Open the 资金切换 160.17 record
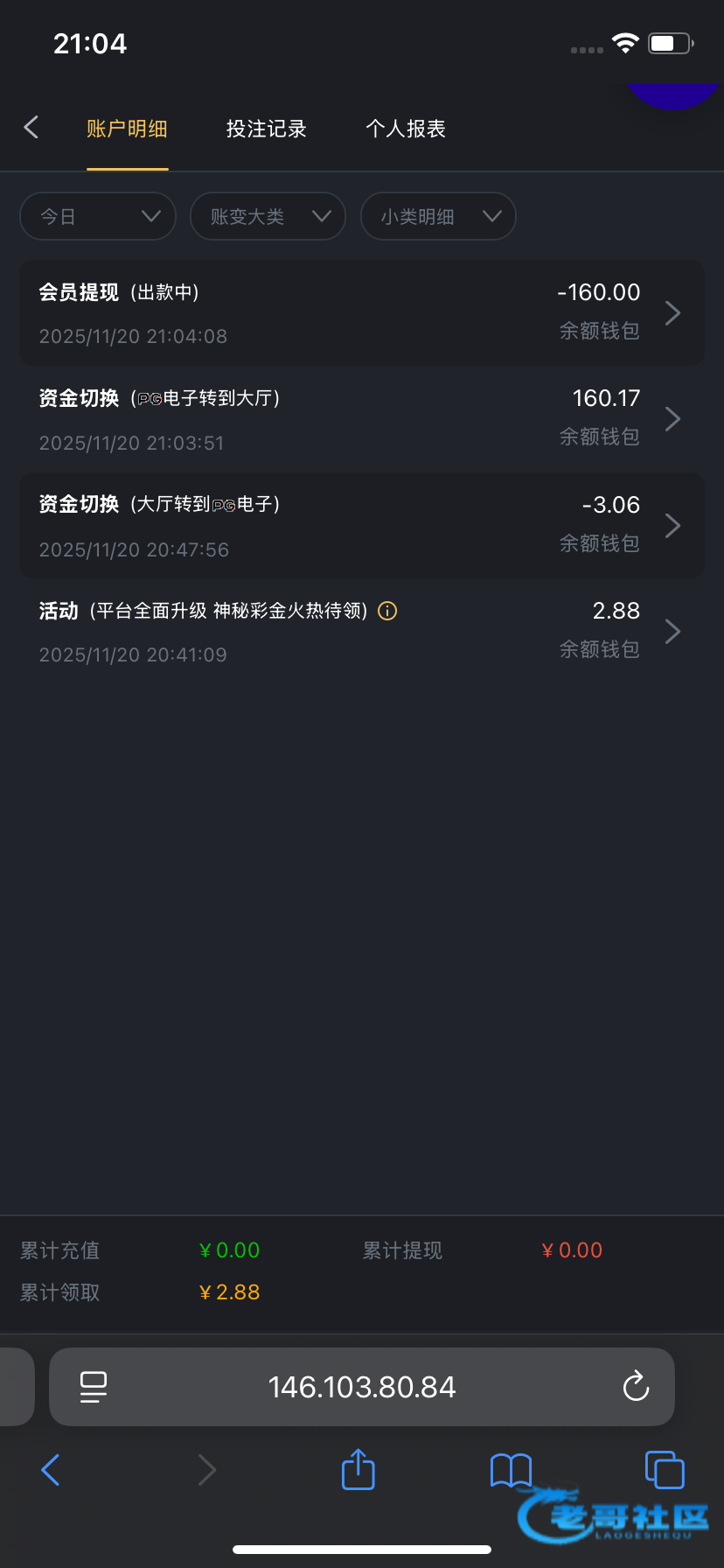Screen dimensions: 724x1568 coord(362,419)
